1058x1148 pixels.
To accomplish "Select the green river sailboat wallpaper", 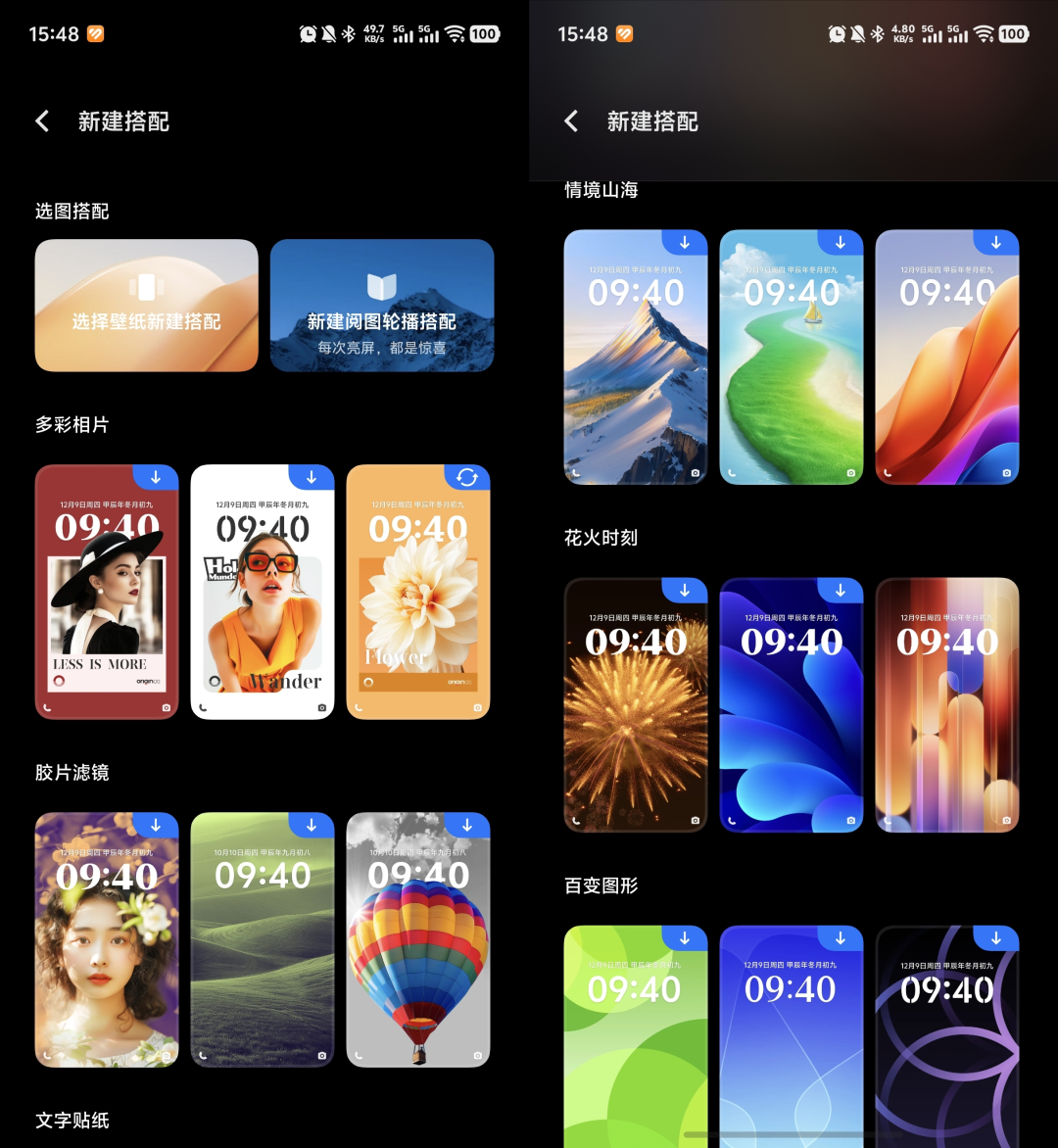I will [792, 358].
